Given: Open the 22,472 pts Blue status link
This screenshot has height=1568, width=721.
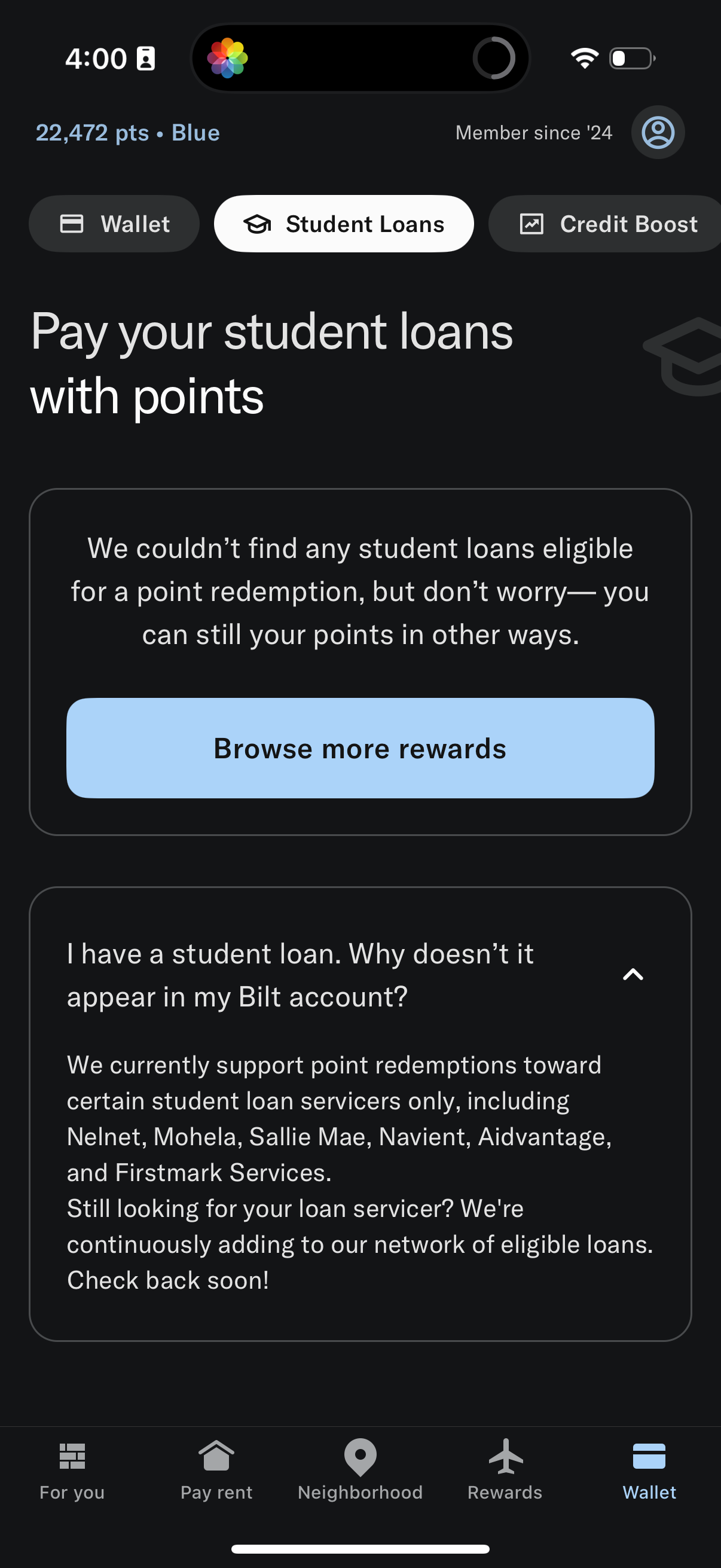Looking at the screenshot, I should (127, 132).
